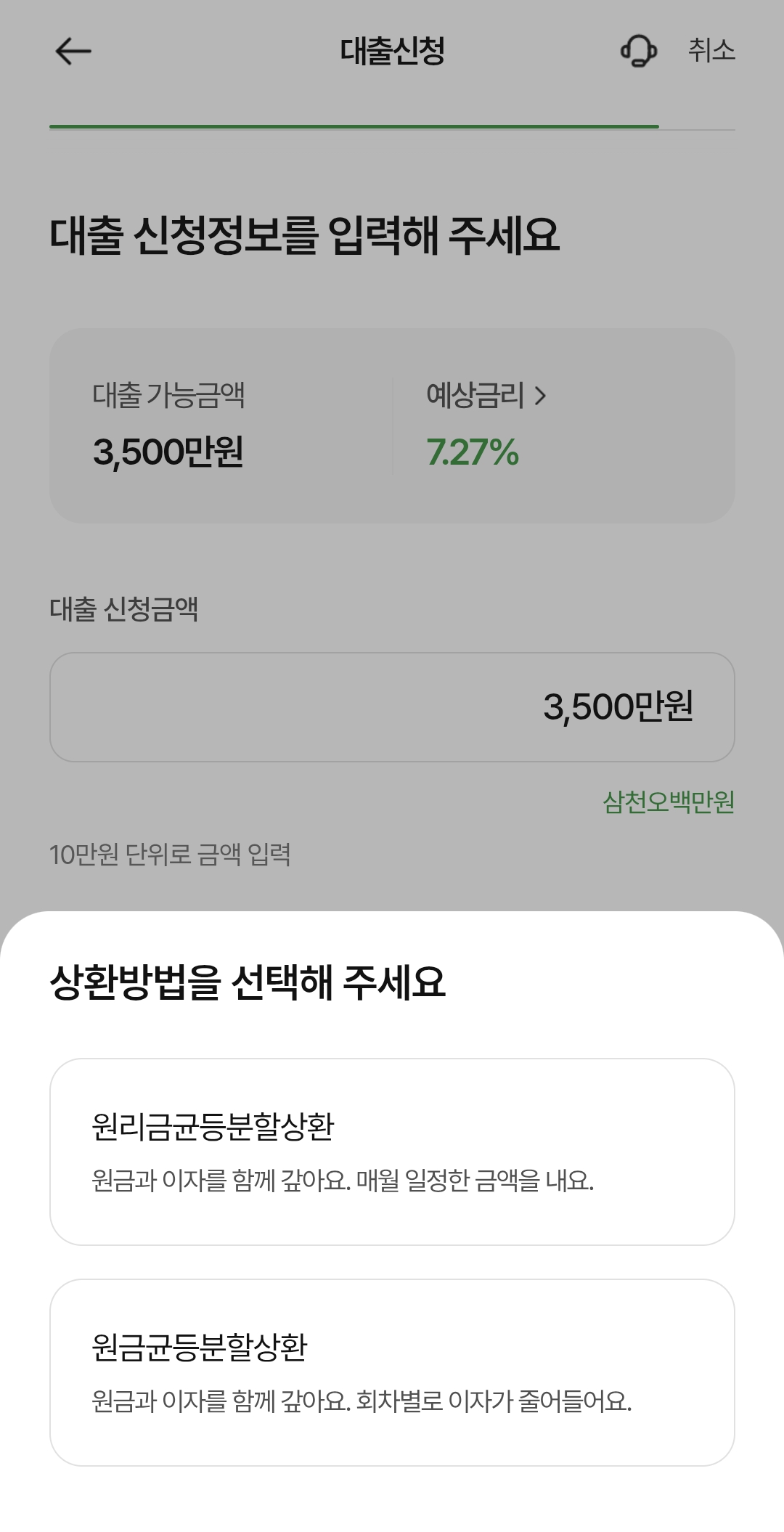Go back using the arrow icon
Screen dimensions: 784x1532
click(x=73, y=51)
